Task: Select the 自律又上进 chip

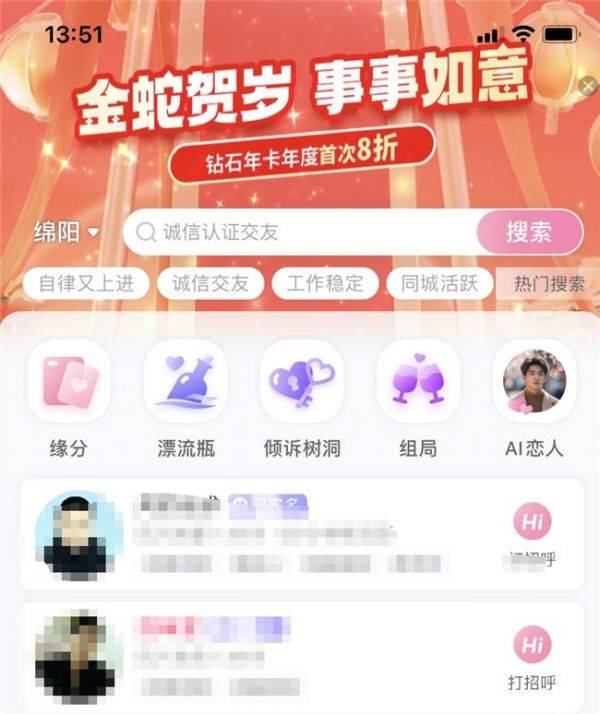Action: [x=86, y=283]
